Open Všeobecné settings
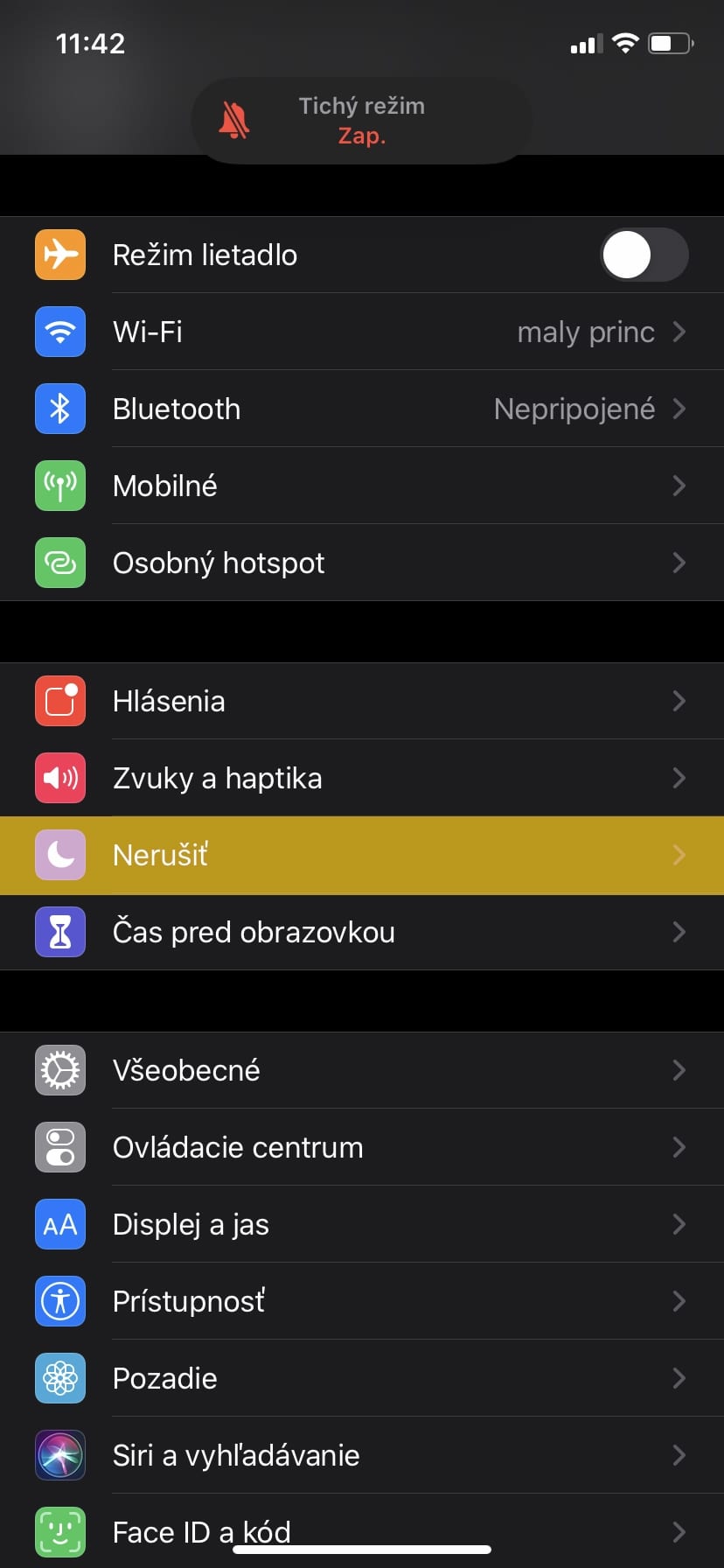The height and width of the screenshot is (1568, 724). click(362, 1070)
